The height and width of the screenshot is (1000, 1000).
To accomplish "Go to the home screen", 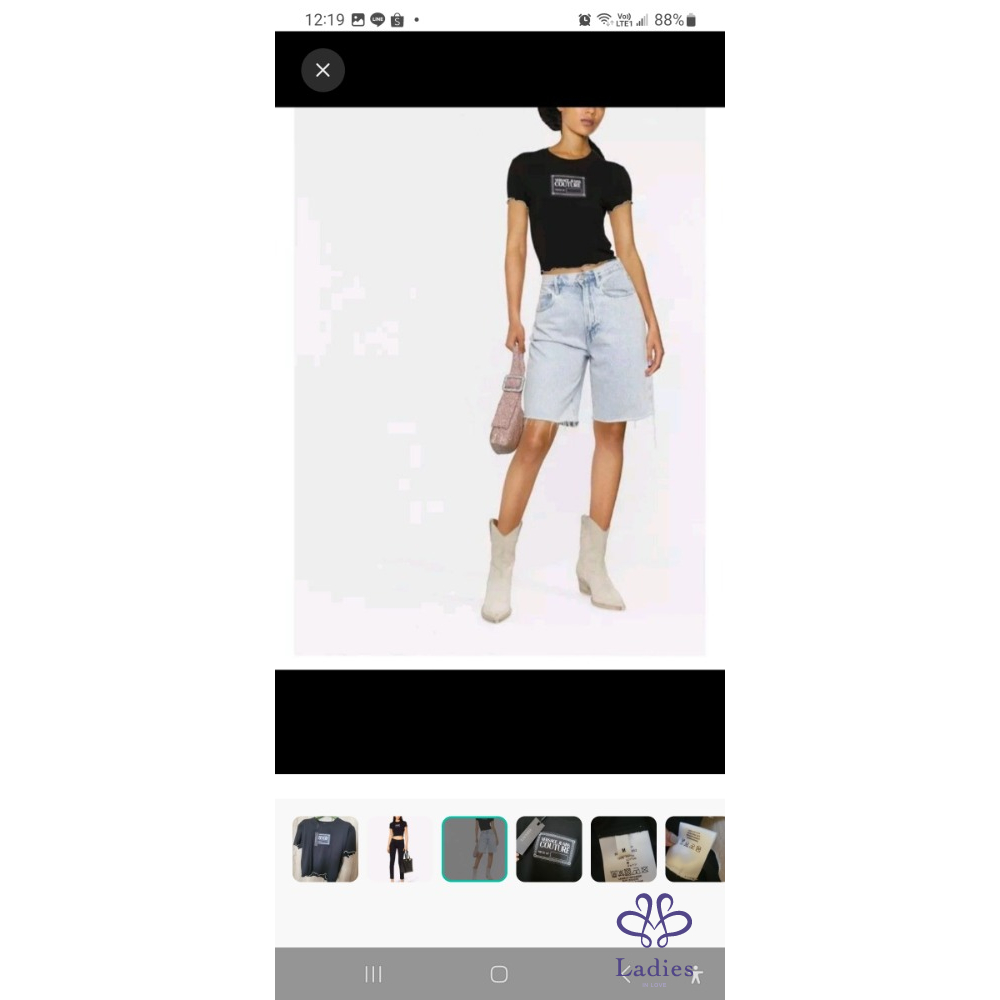I will pyautogui.click(x=499, y=974).
